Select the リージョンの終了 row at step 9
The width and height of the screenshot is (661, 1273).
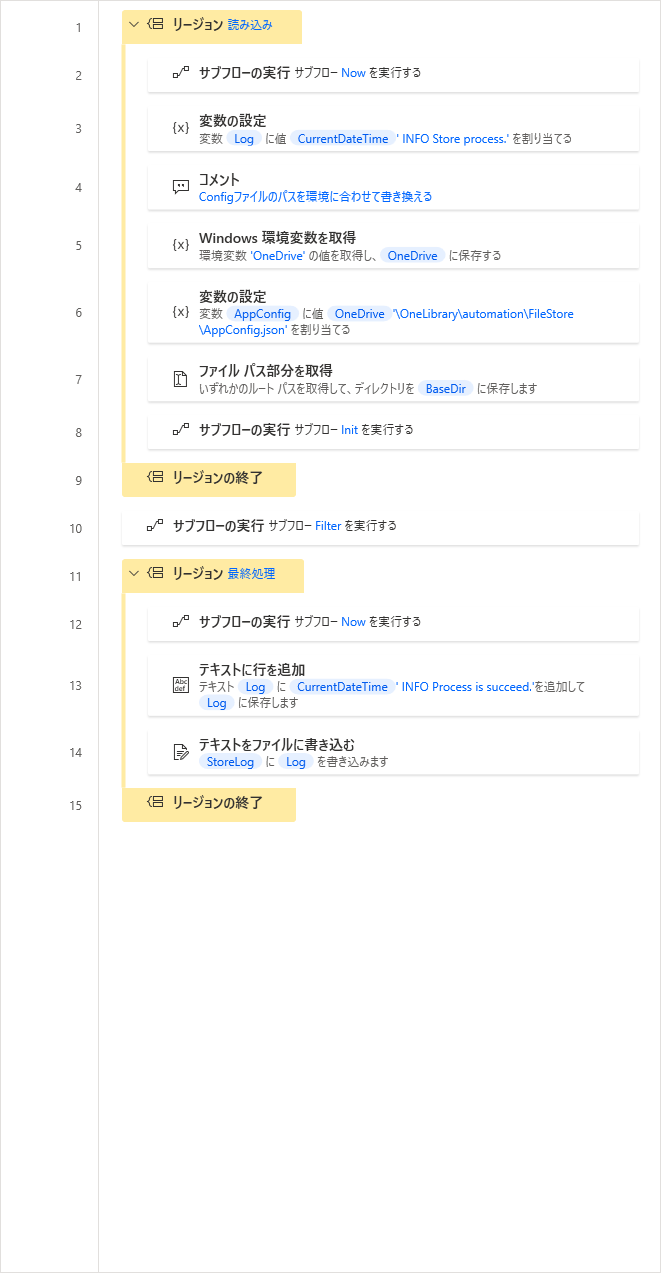pos(209,478)
